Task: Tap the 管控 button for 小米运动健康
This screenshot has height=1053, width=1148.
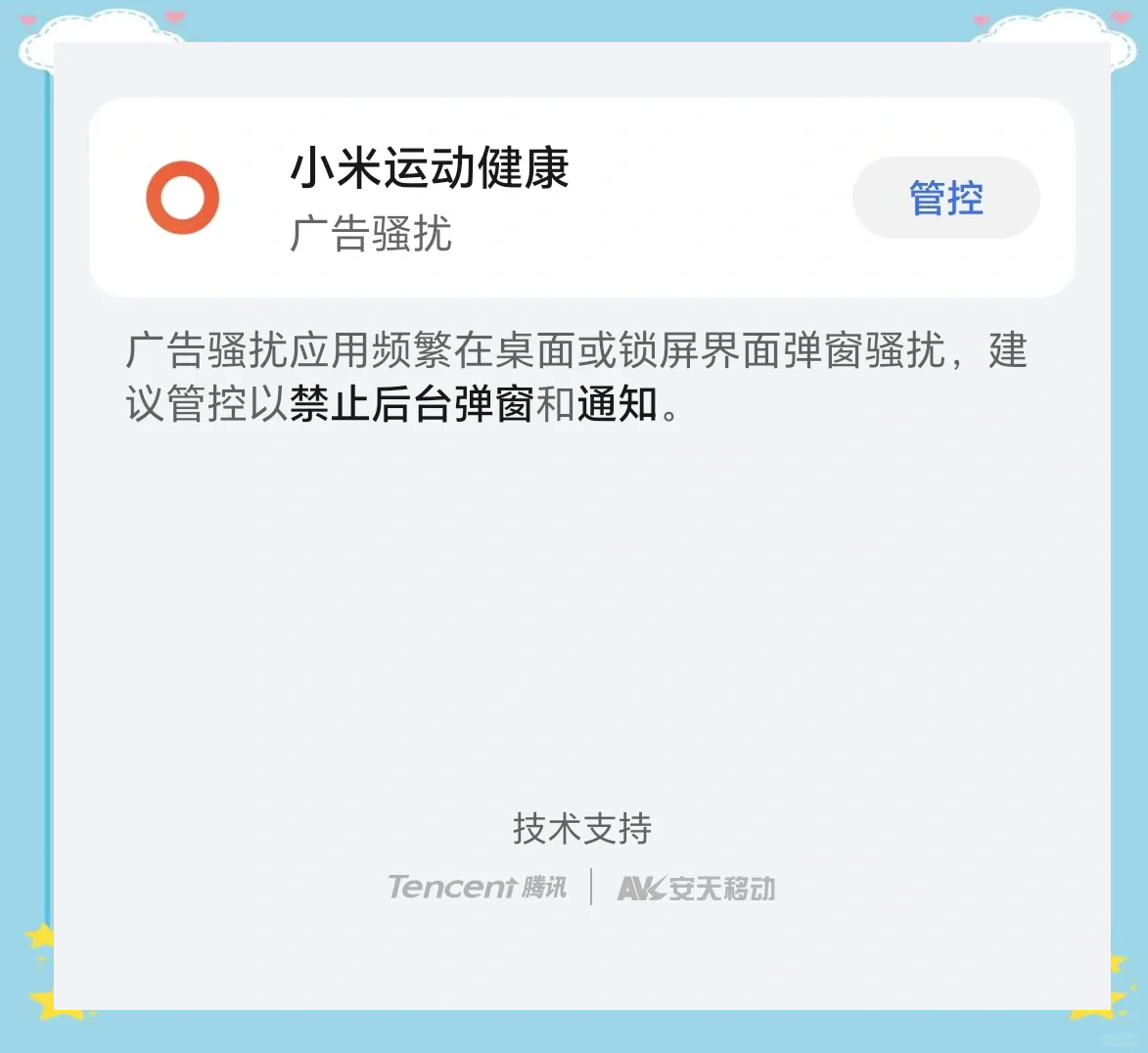Action: [945, 199]
